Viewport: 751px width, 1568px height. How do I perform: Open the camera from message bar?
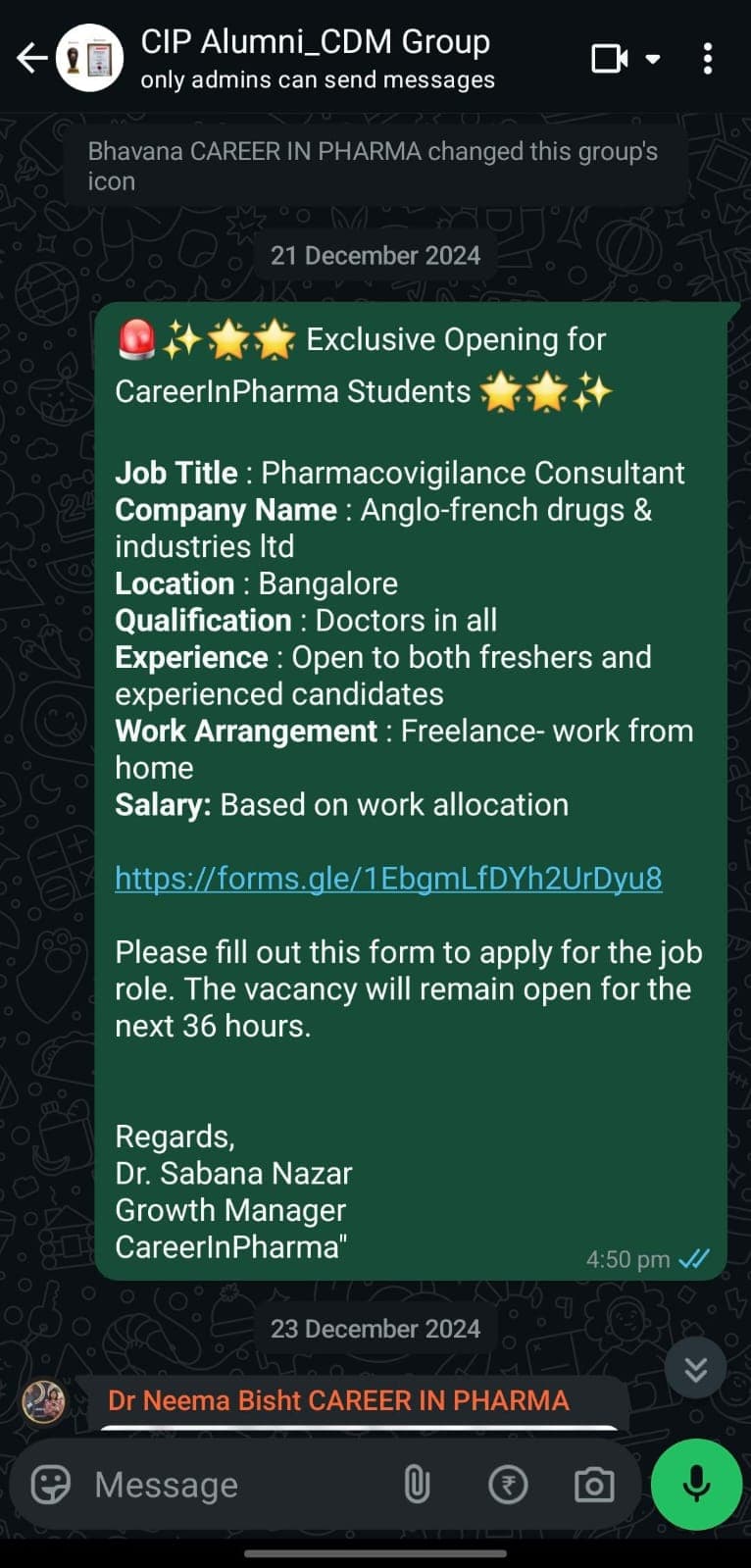tap(594, 1485)
